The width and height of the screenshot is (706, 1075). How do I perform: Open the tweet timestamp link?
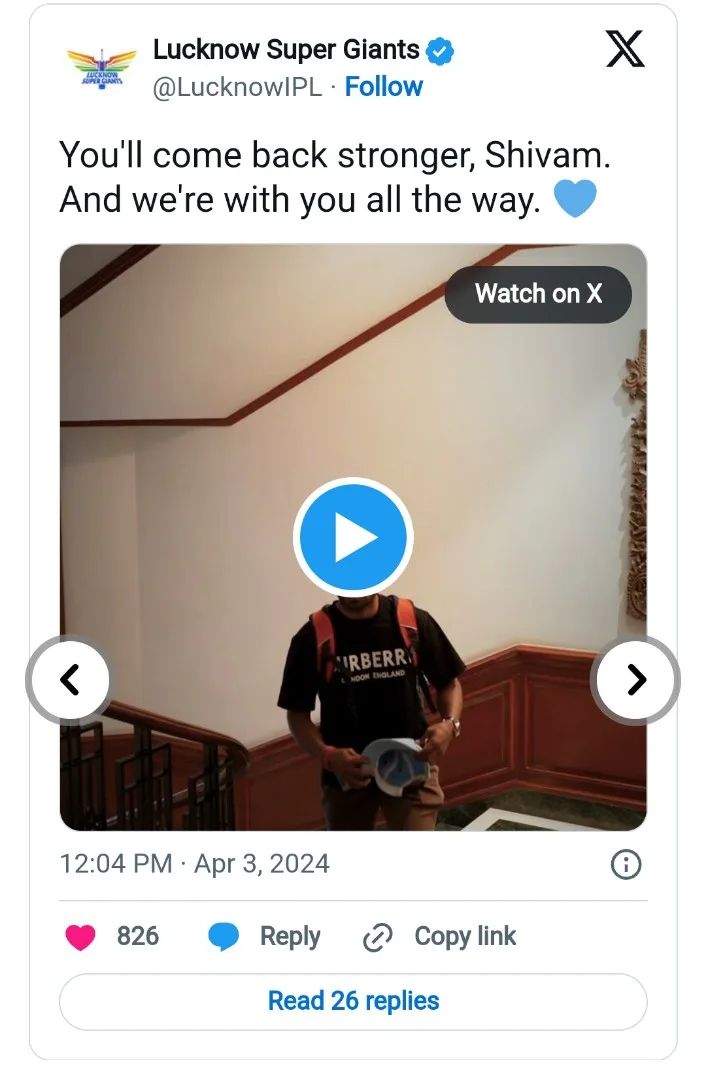pyautogui.click(x=195, y=864)
